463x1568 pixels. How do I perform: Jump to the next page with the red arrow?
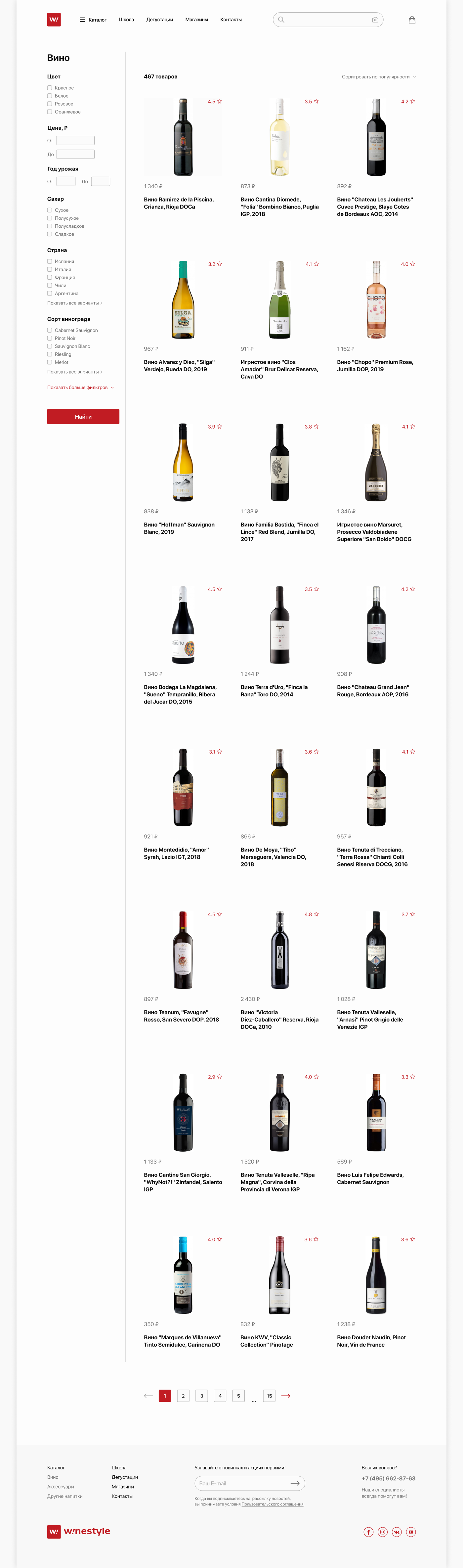point(286,1396)
